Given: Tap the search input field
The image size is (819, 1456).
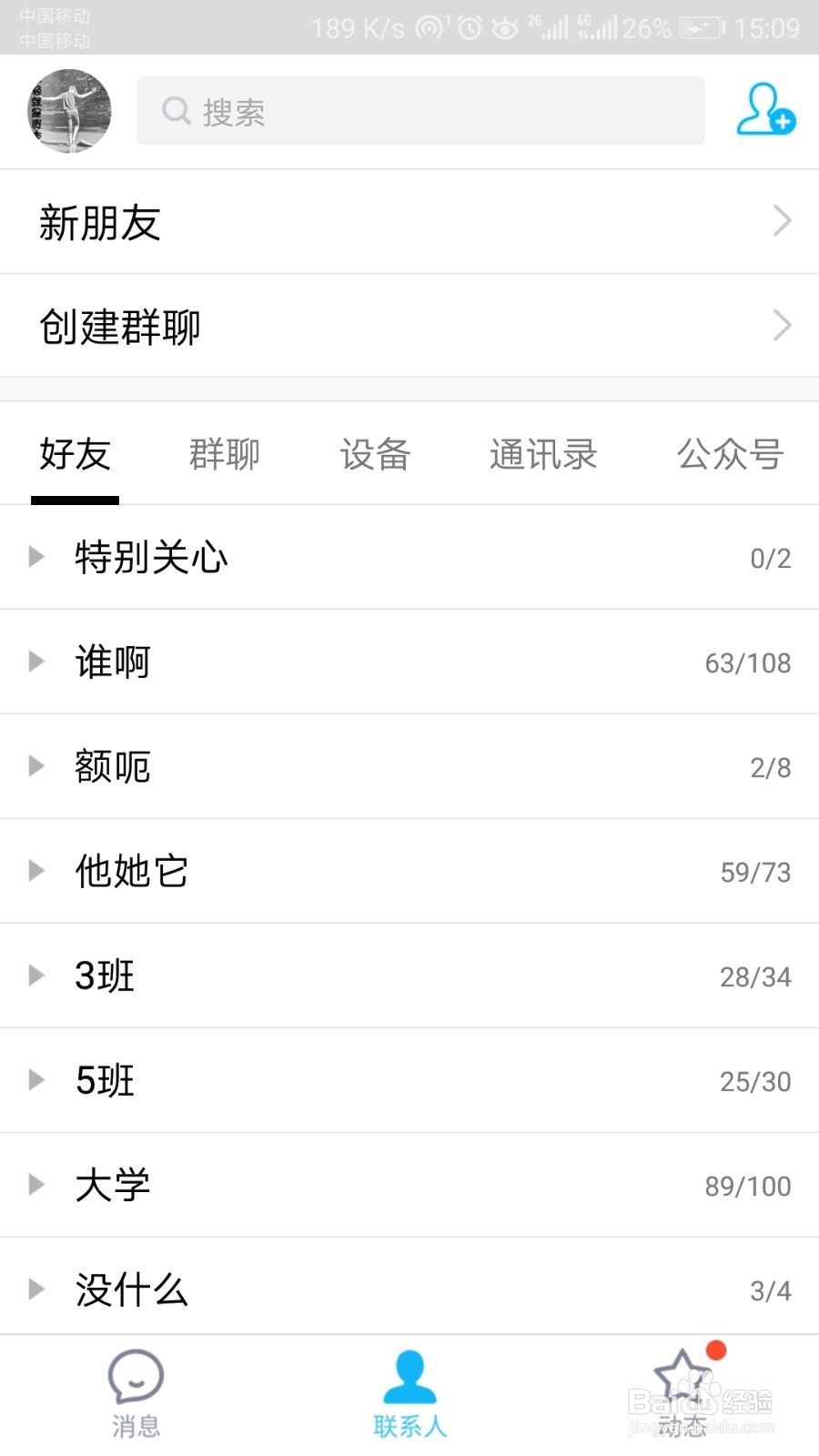Looking at the screenshot, I should click(419, 111).
